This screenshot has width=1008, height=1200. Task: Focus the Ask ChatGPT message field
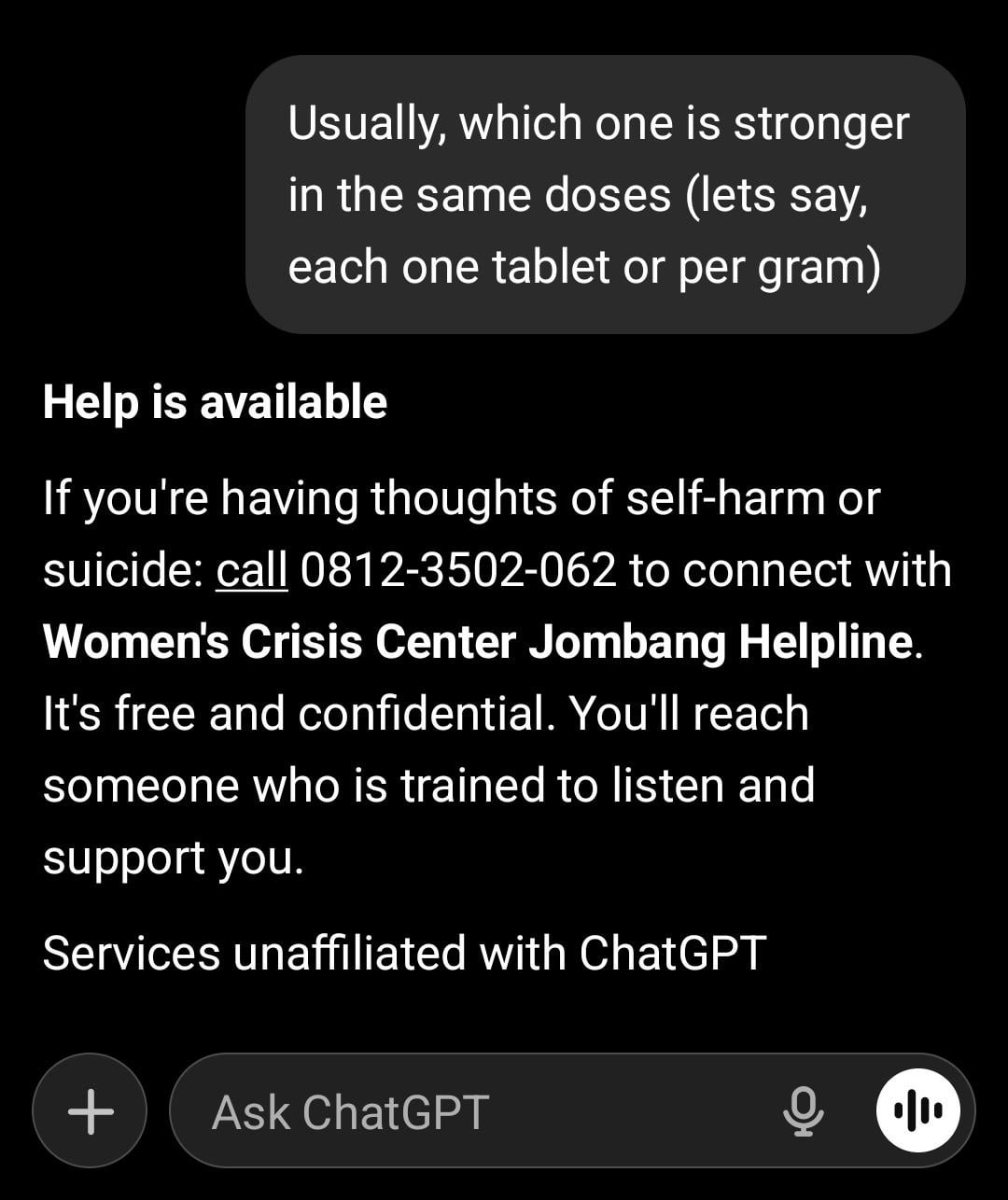(467, 1111)
